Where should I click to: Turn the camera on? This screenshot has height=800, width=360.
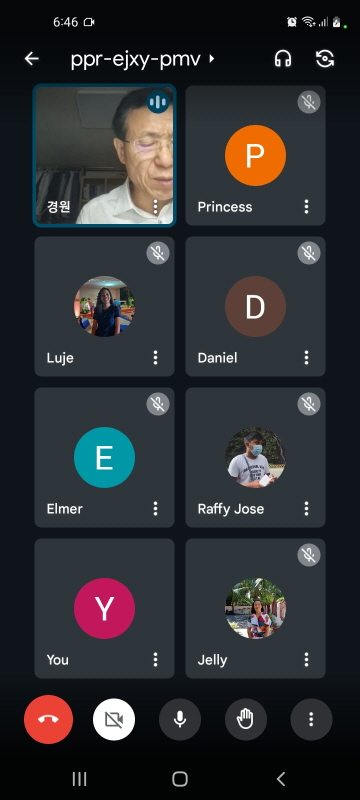click(114, 719)
